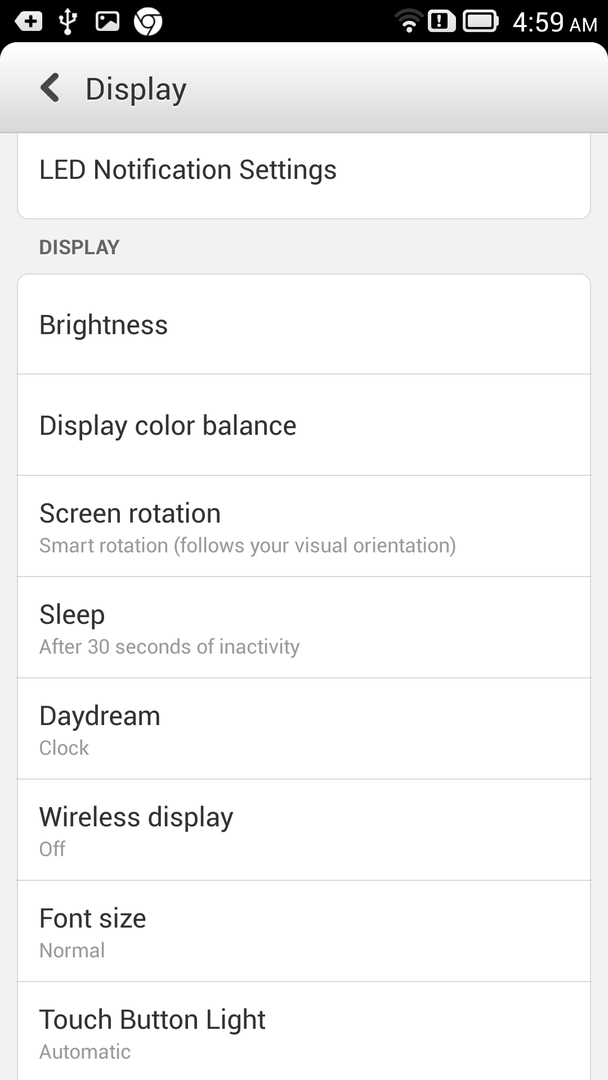Open Daydream settings
Image resolution: width=608 pixels, height=1080 pixels.
click(303, 729)
